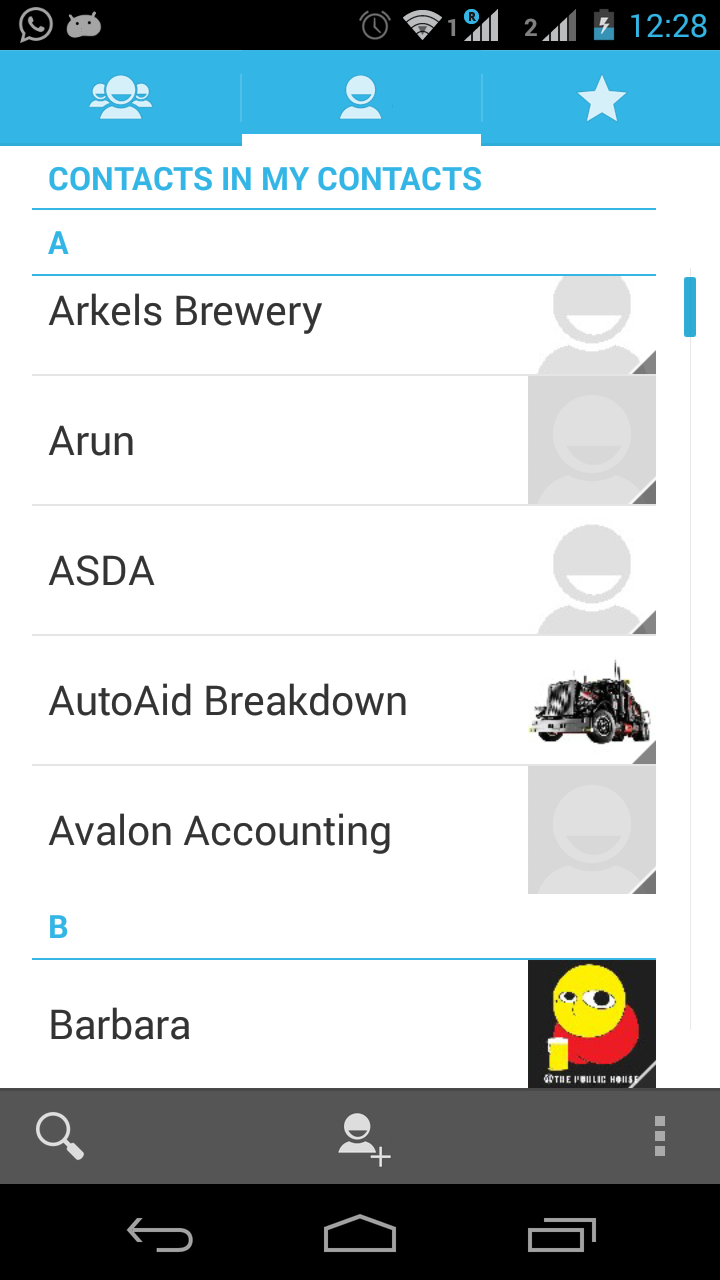Image resolution: width=720 pixels, height=1280 pixels.
Task: Go back using the system back button
Action: tap(160, 1234)
